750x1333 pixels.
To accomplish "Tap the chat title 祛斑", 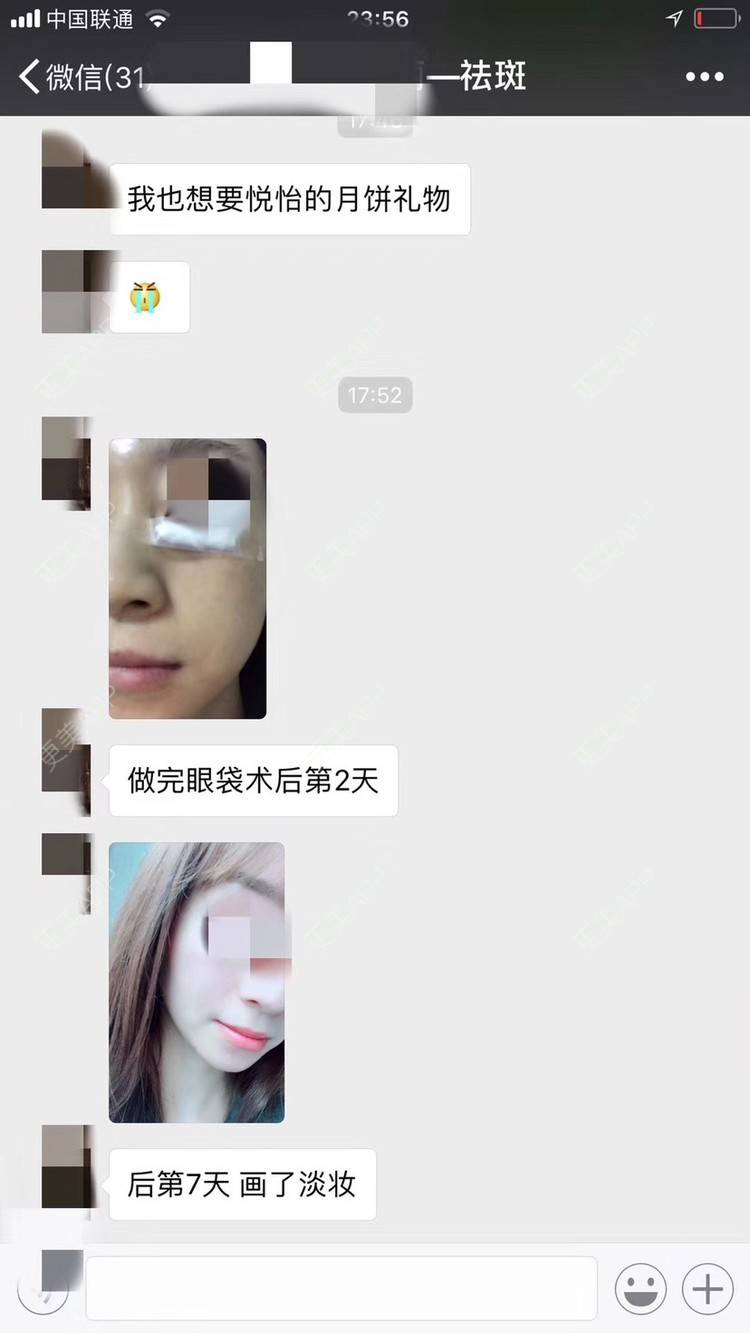I will (491, 76).
